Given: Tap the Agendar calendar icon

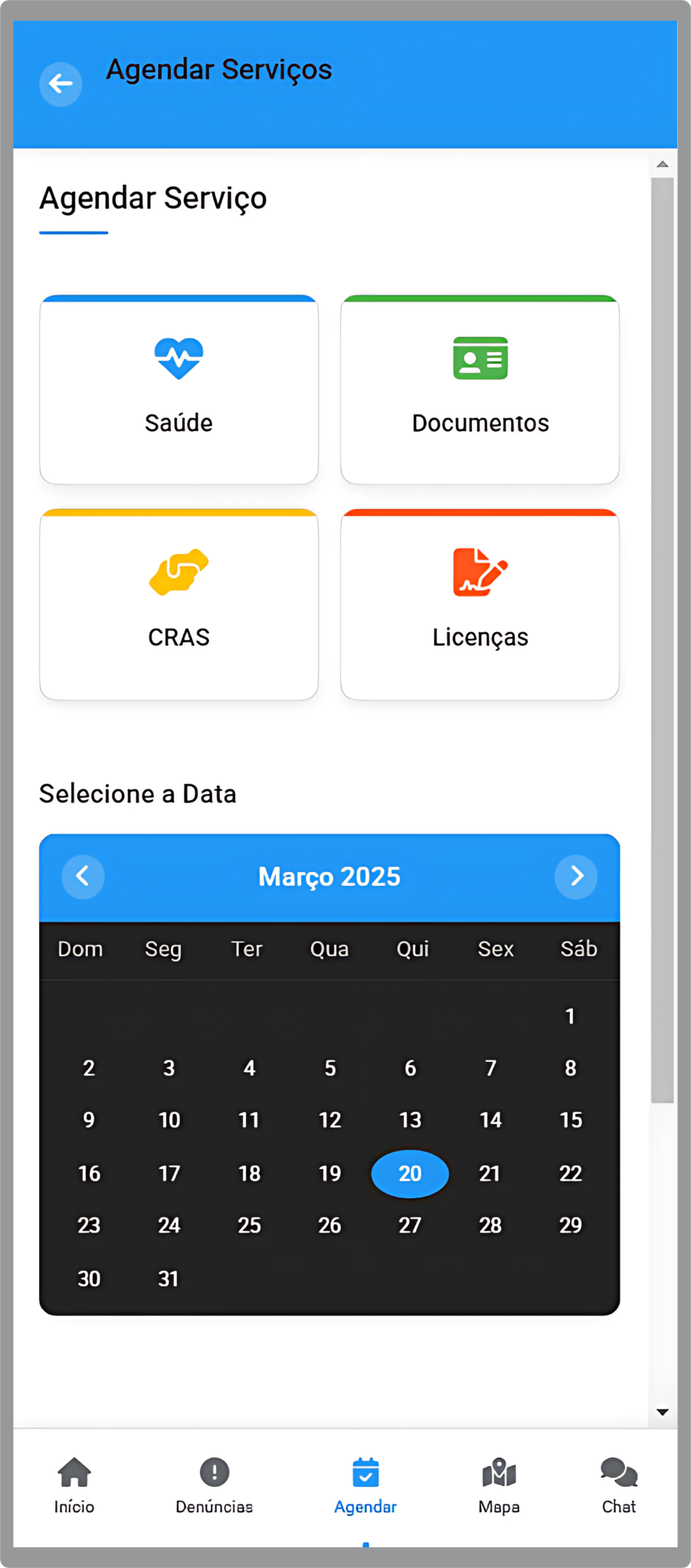Looking at the screenshot, I should (x=365, y=1472).
